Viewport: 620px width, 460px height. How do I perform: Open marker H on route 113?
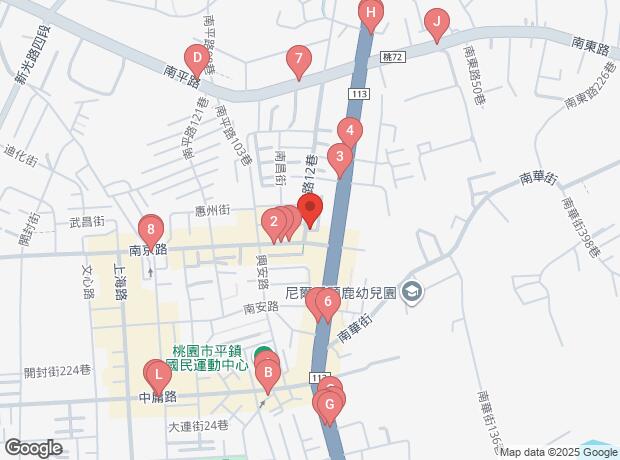(x=370, y=13)
